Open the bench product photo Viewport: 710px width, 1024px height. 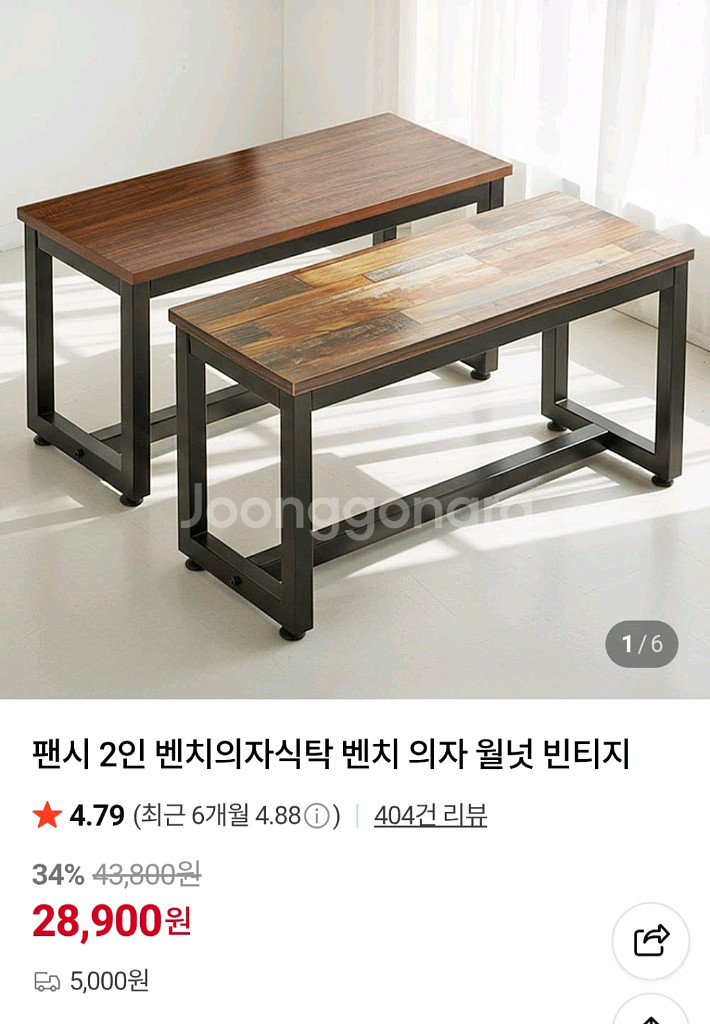click(x=355, y=350)
